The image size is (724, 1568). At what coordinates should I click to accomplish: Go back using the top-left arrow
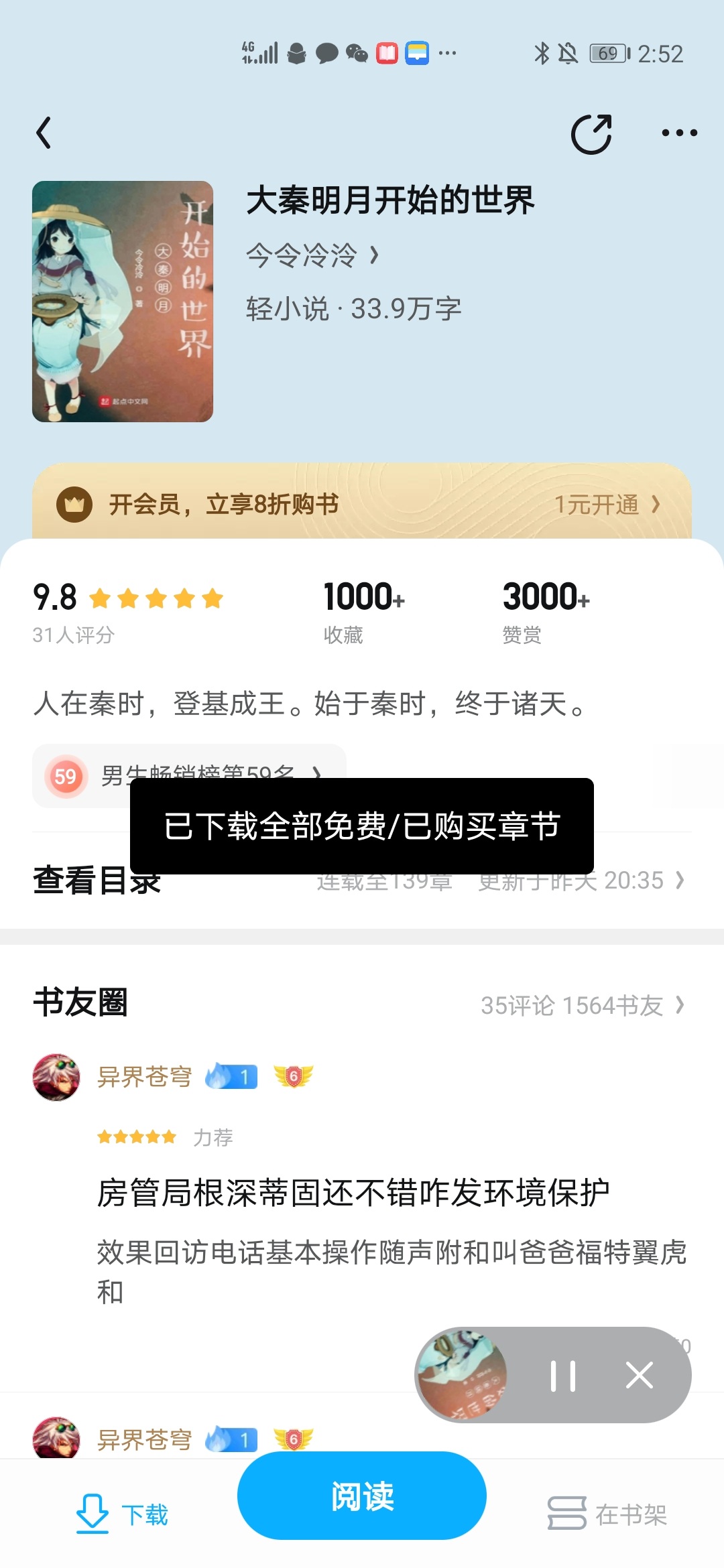click(x=44, y=133)
